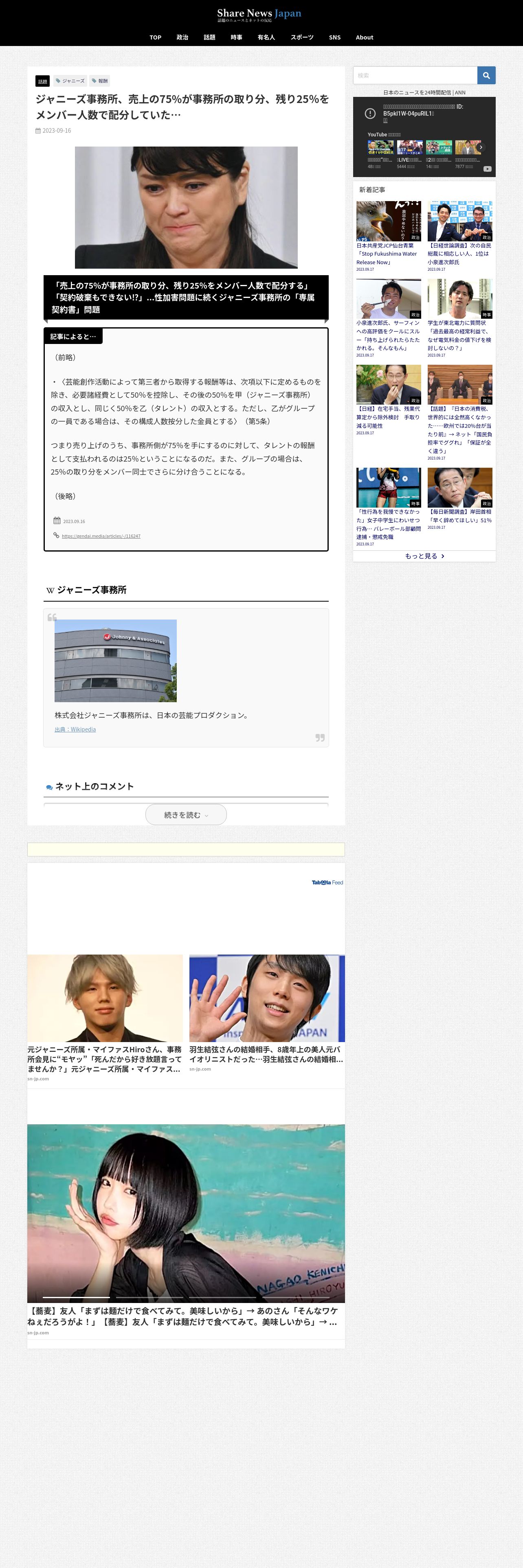Viewport: 523px width, 1568px height.
Task: Open the マイファスHiro recommended story
Action: (104, 1059)
